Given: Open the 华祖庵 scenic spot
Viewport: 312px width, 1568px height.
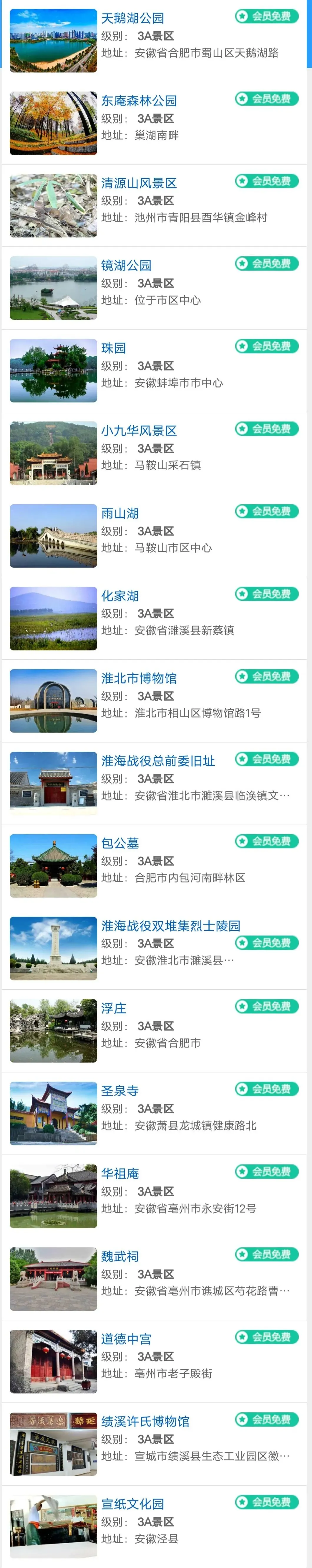Looking at the screenshot, I should pyautogui.click(x=120, y=1174).
